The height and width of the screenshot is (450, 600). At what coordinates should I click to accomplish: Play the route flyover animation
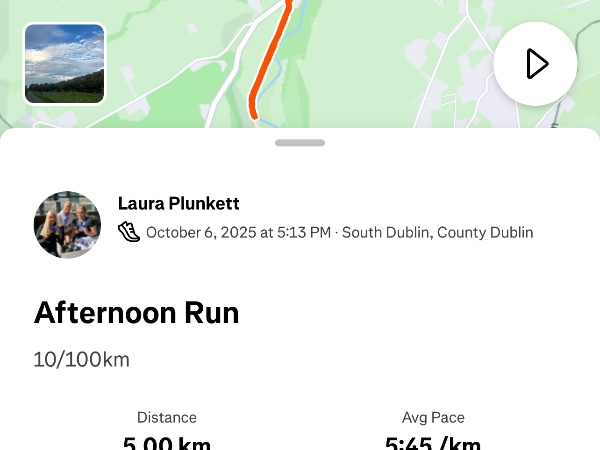click(x=535, y=64)
